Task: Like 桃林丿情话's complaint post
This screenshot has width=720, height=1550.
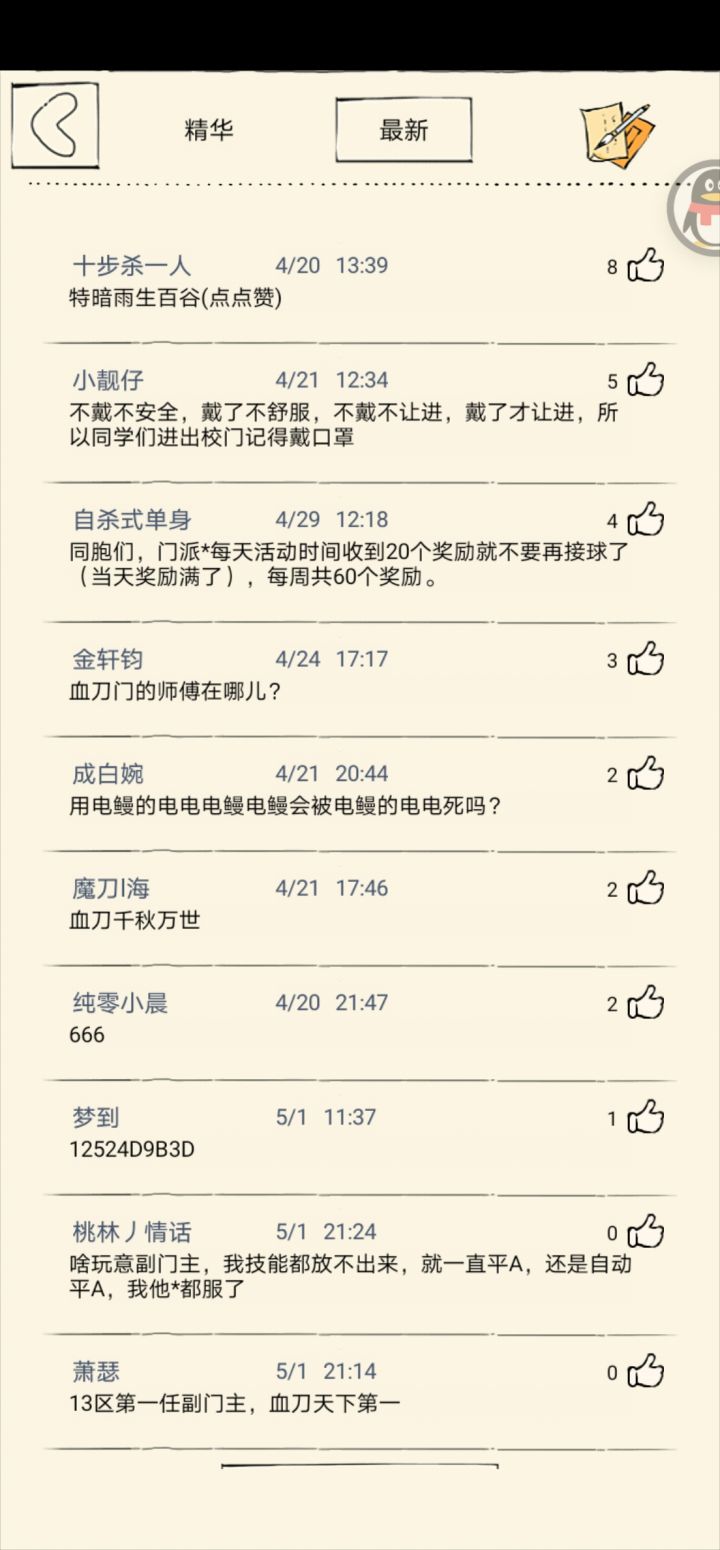Action: point(648,1231)
